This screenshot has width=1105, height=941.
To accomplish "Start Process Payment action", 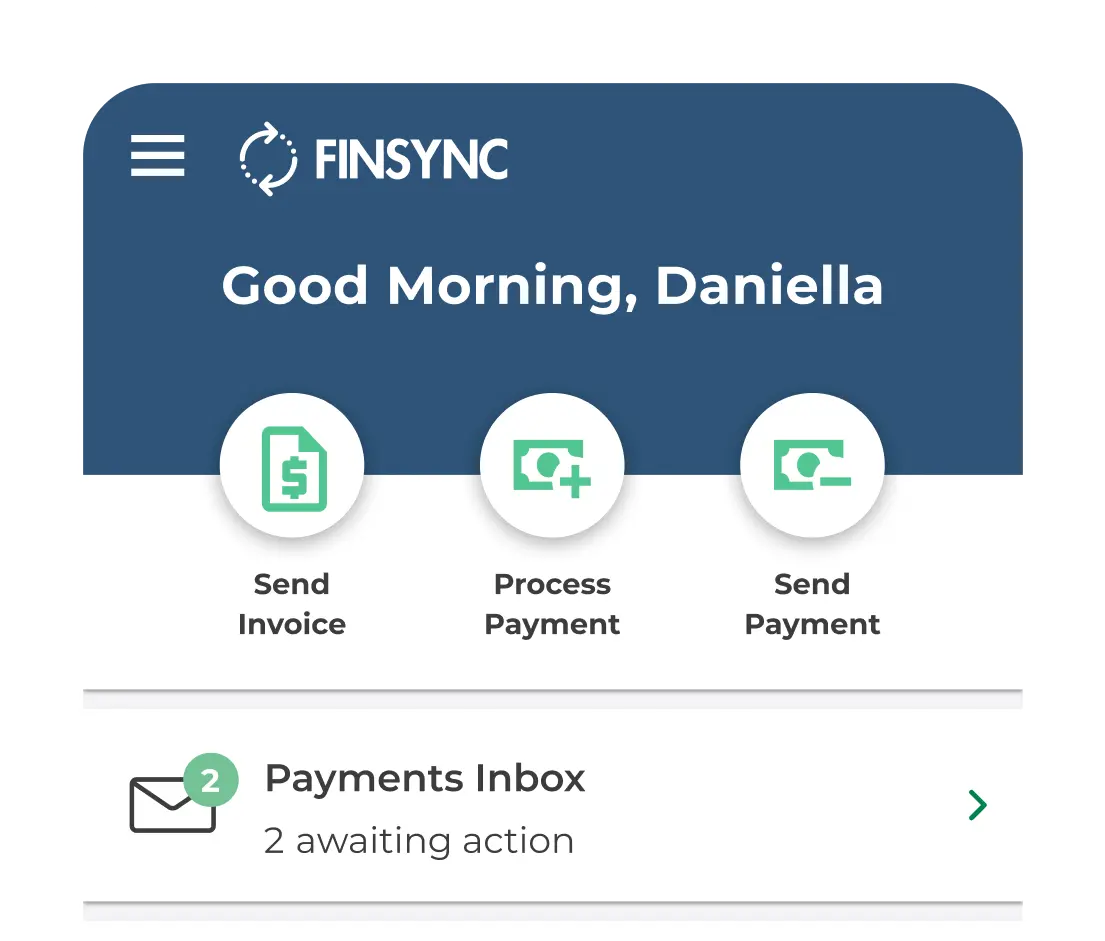I will point(552,467).
